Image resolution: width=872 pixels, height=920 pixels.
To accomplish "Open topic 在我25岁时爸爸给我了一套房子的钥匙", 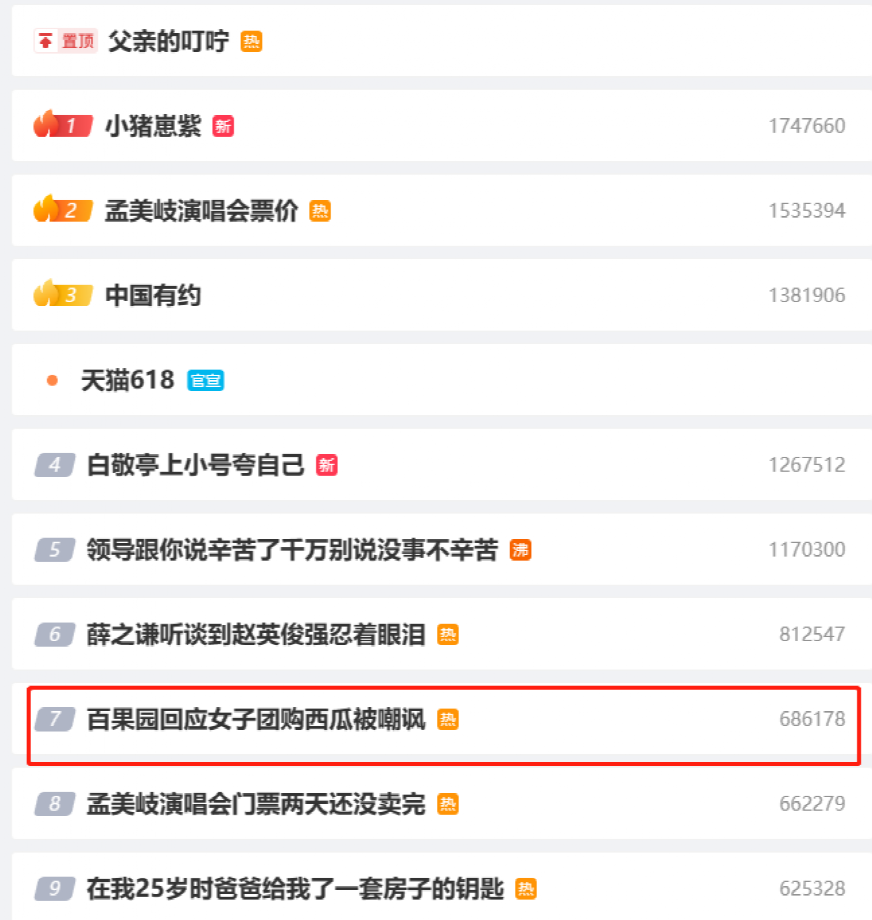I will click(295, 888).
